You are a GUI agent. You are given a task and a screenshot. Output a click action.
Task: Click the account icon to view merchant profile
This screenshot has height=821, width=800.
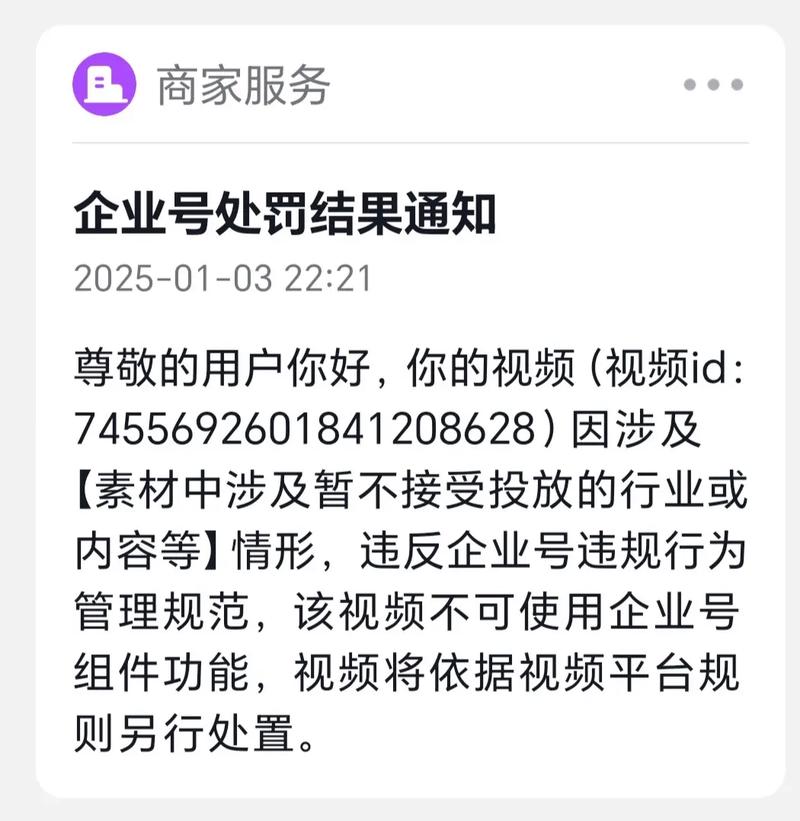tap(103, 84)
